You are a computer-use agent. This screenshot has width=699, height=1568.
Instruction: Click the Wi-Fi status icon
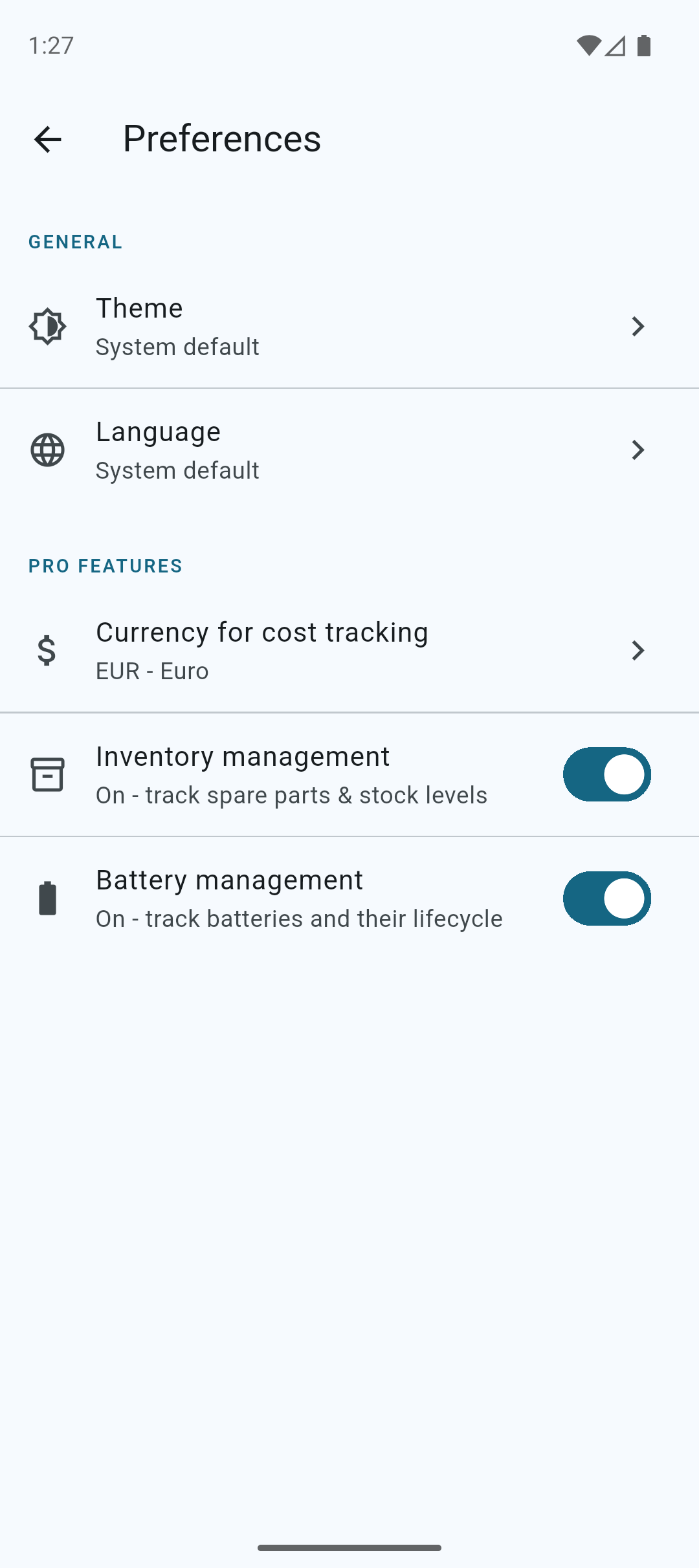(590, 45)
